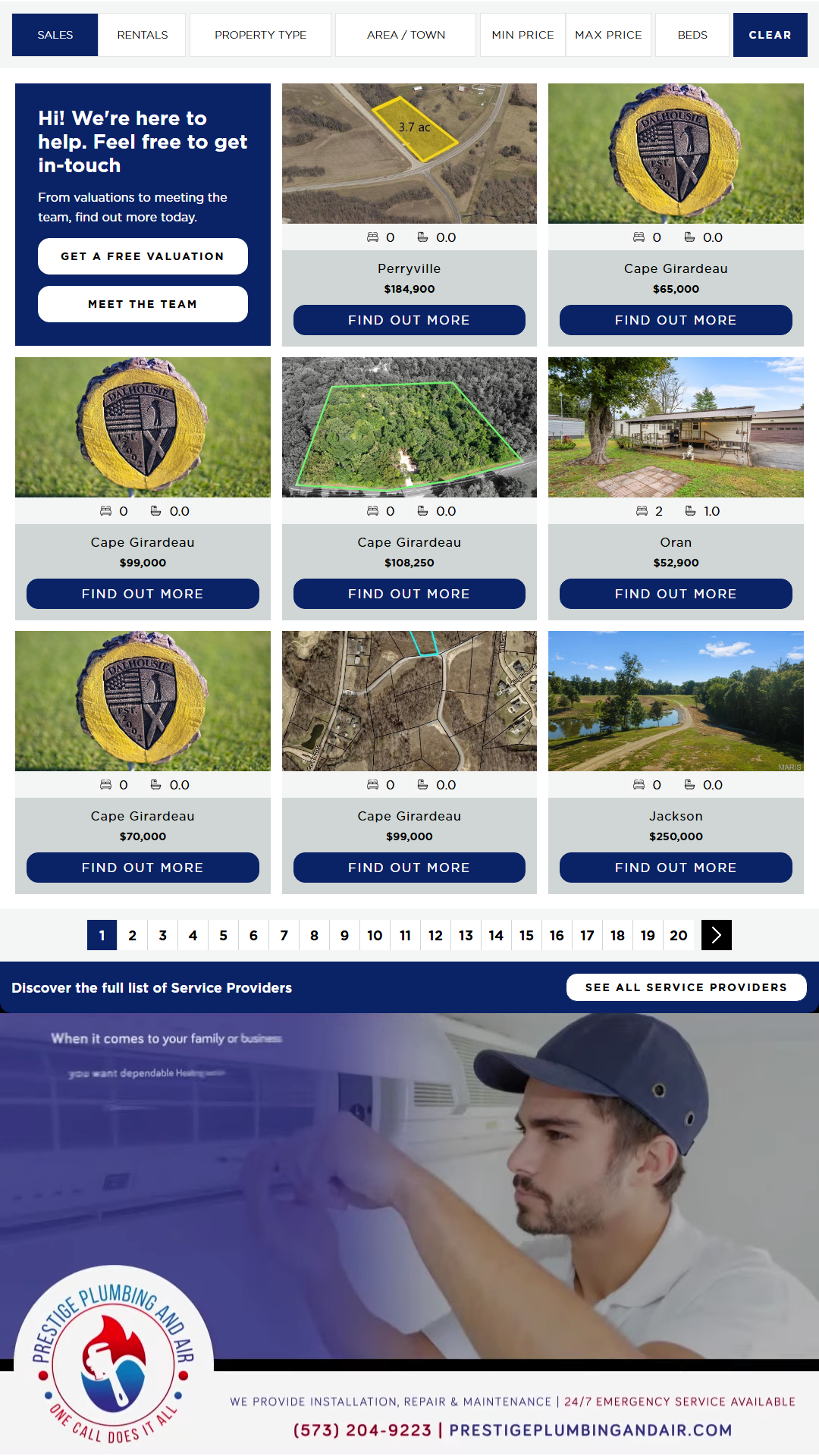Tap Meet the Team button
The width and height of the screenshot is (819, 1456).
(x=143, y=304)
